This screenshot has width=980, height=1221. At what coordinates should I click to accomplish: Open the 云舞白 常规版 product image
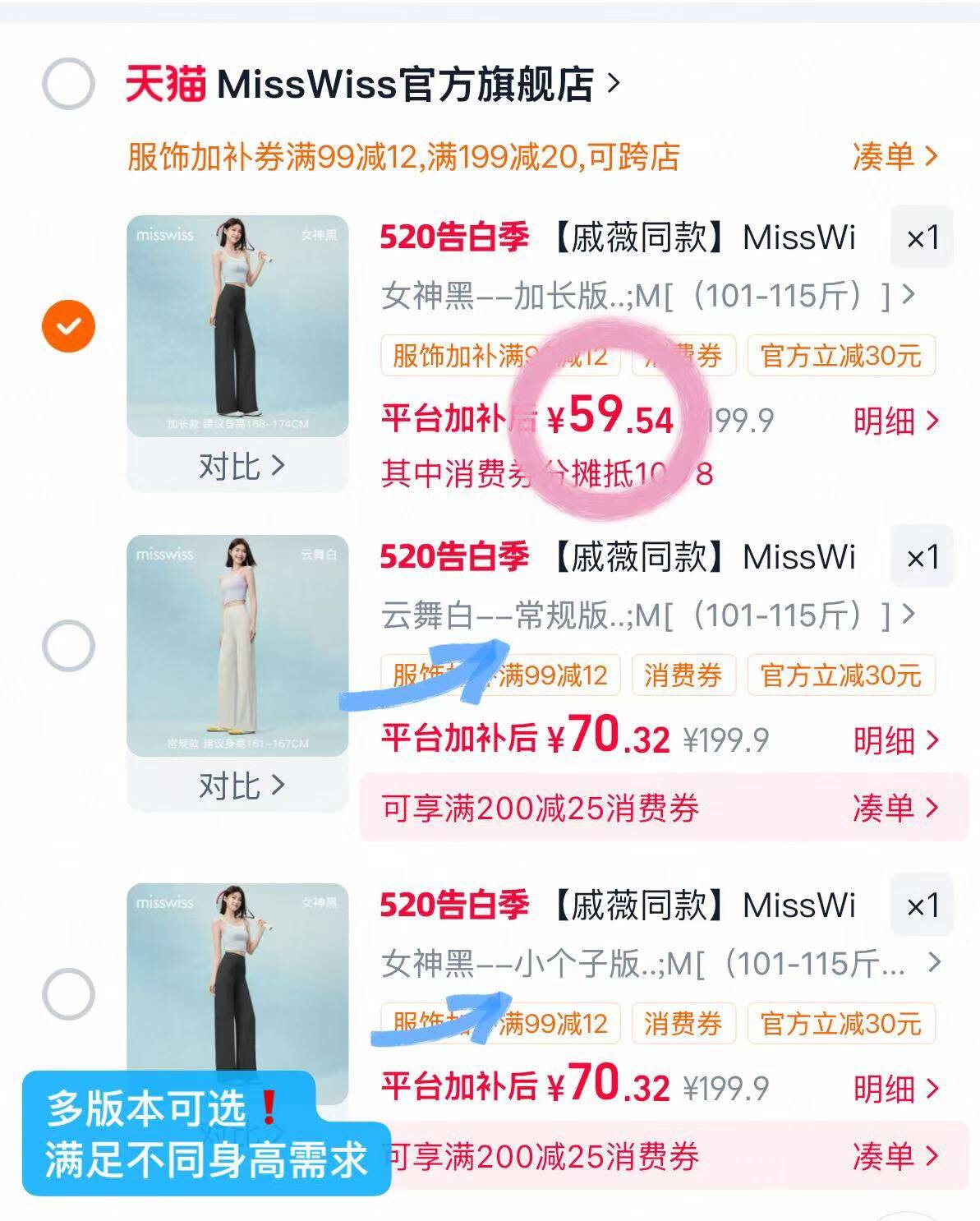coord(237,646)
